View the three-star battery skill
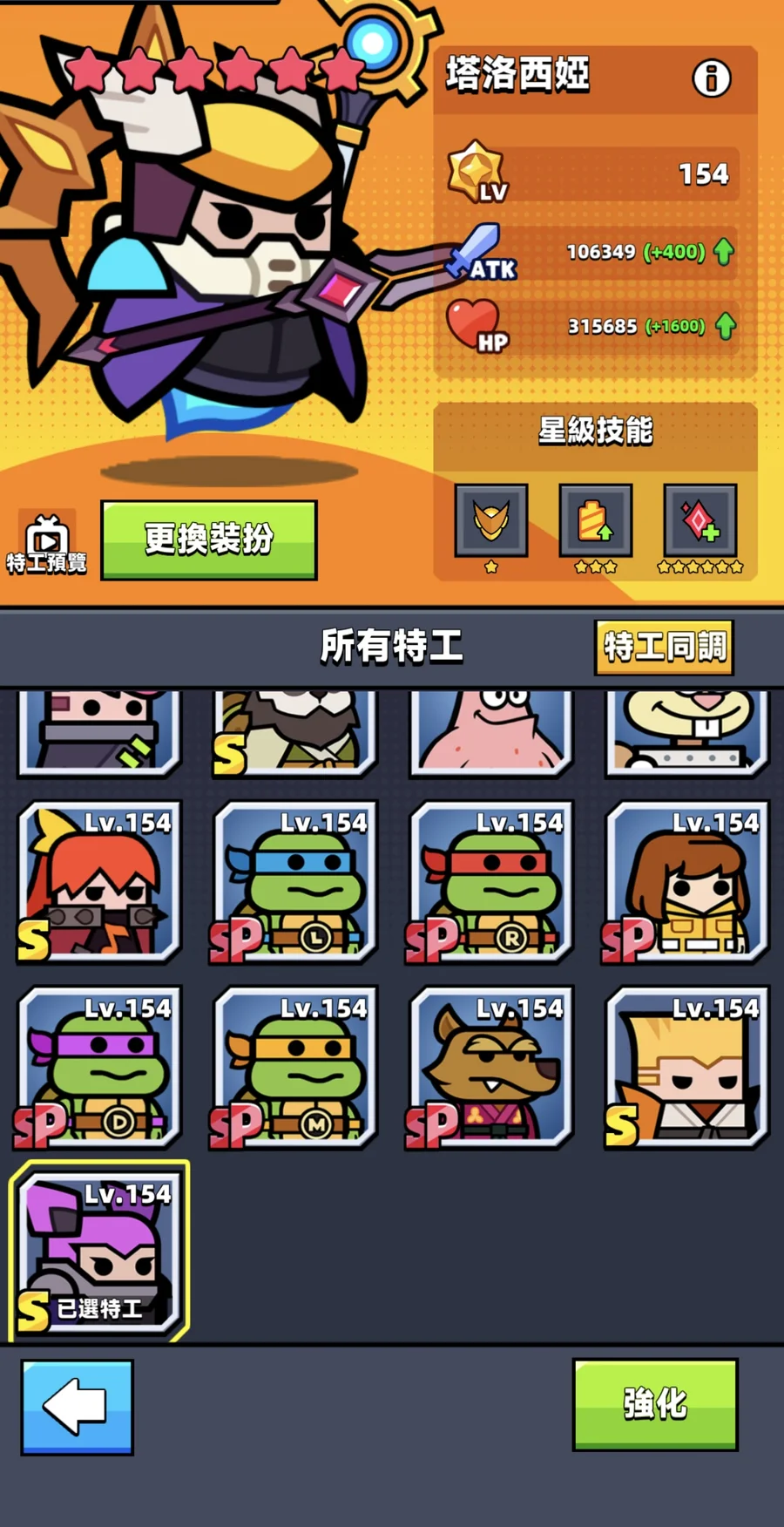This screenshot has height=1527, width=784. 596,521
